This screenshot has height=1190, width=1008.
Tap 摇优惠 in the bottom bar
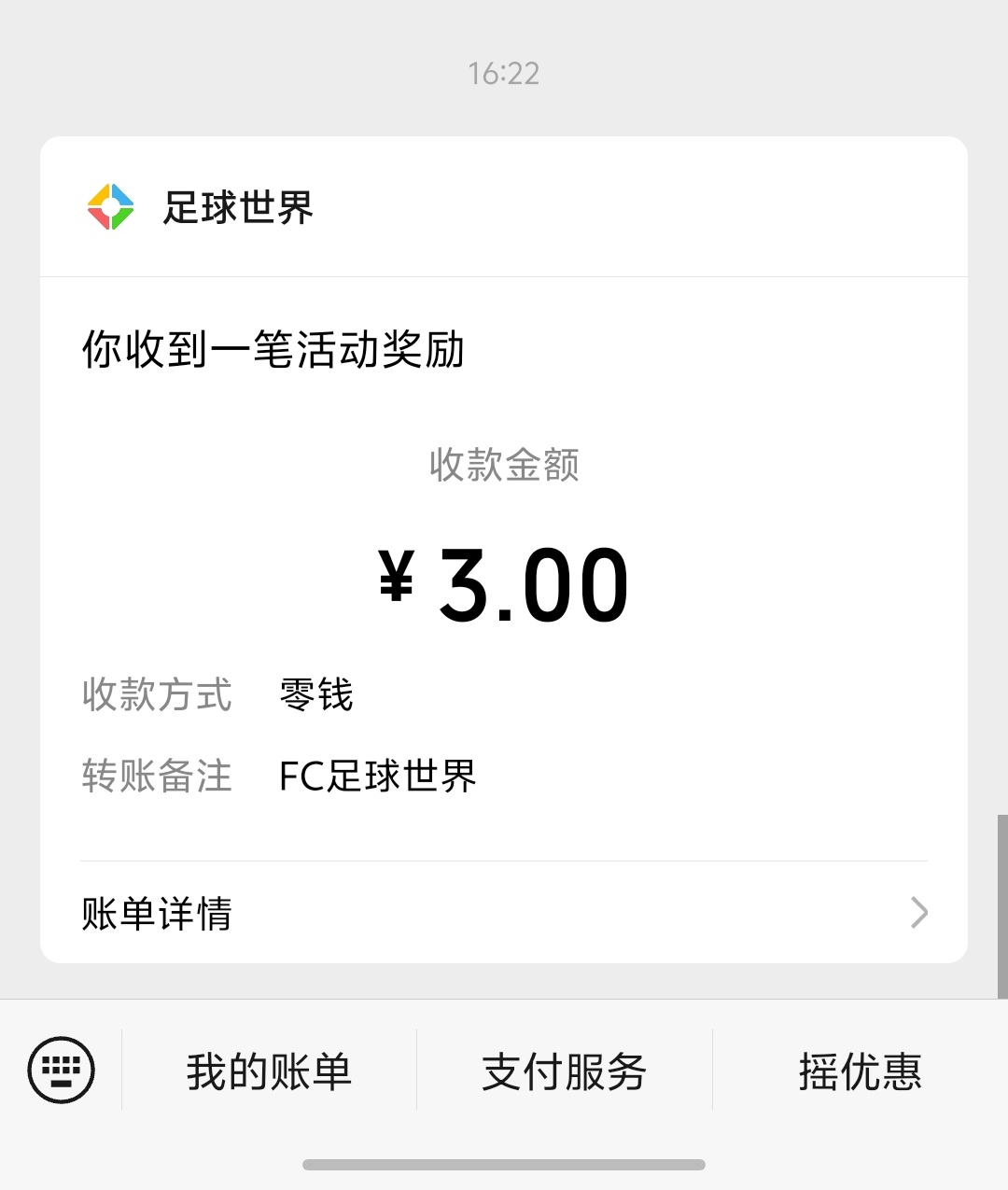click(861, 1071)
